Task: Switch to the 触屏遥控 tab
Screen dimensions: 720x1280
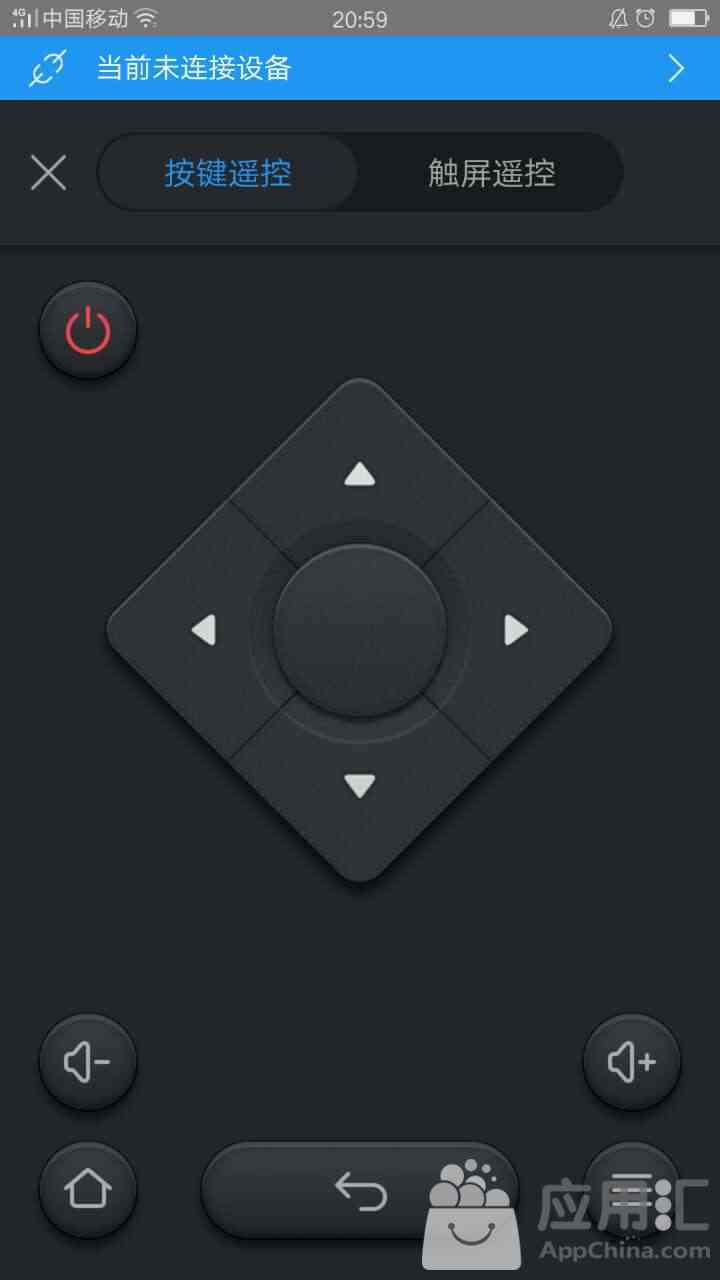Action: 491,173
